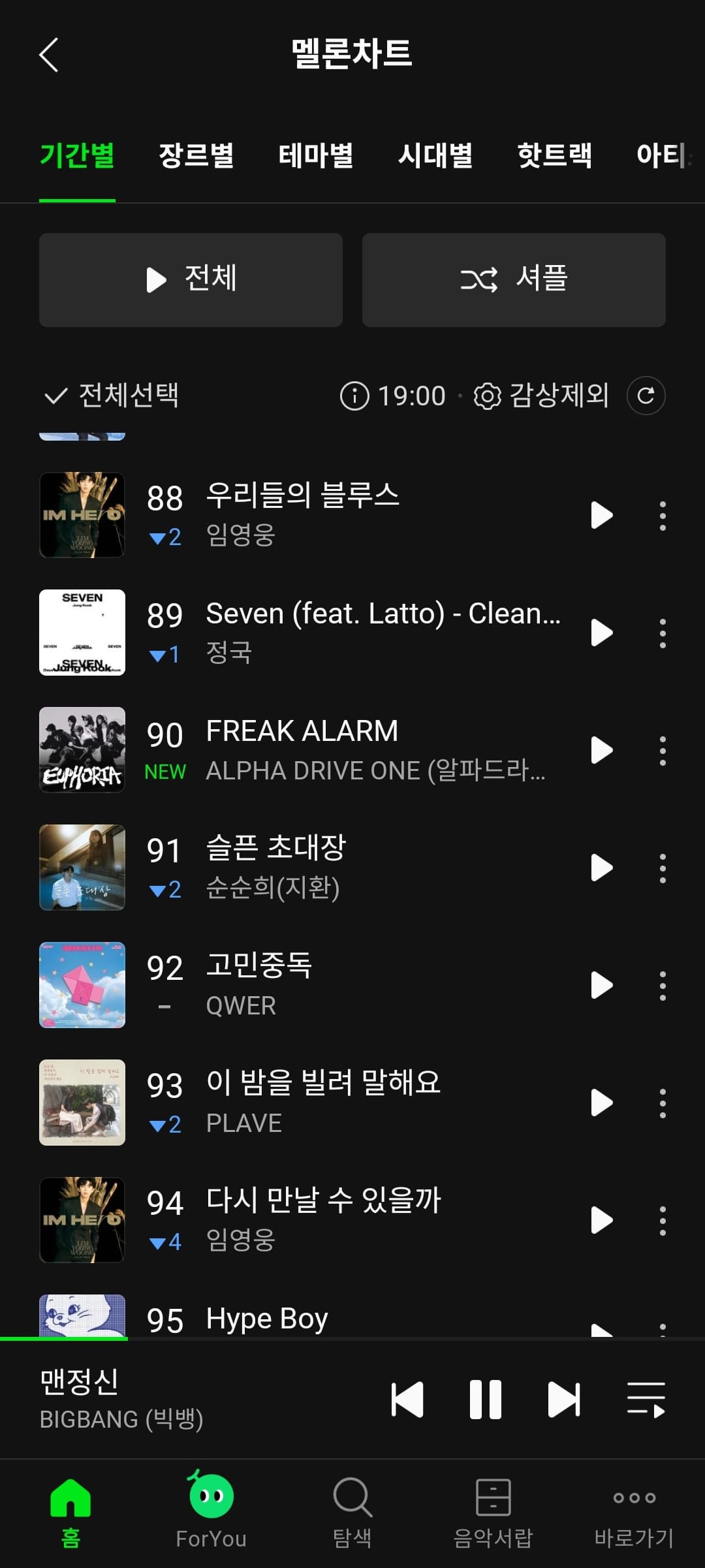
Task: Skip to the next track
Action: [564, 1400]
